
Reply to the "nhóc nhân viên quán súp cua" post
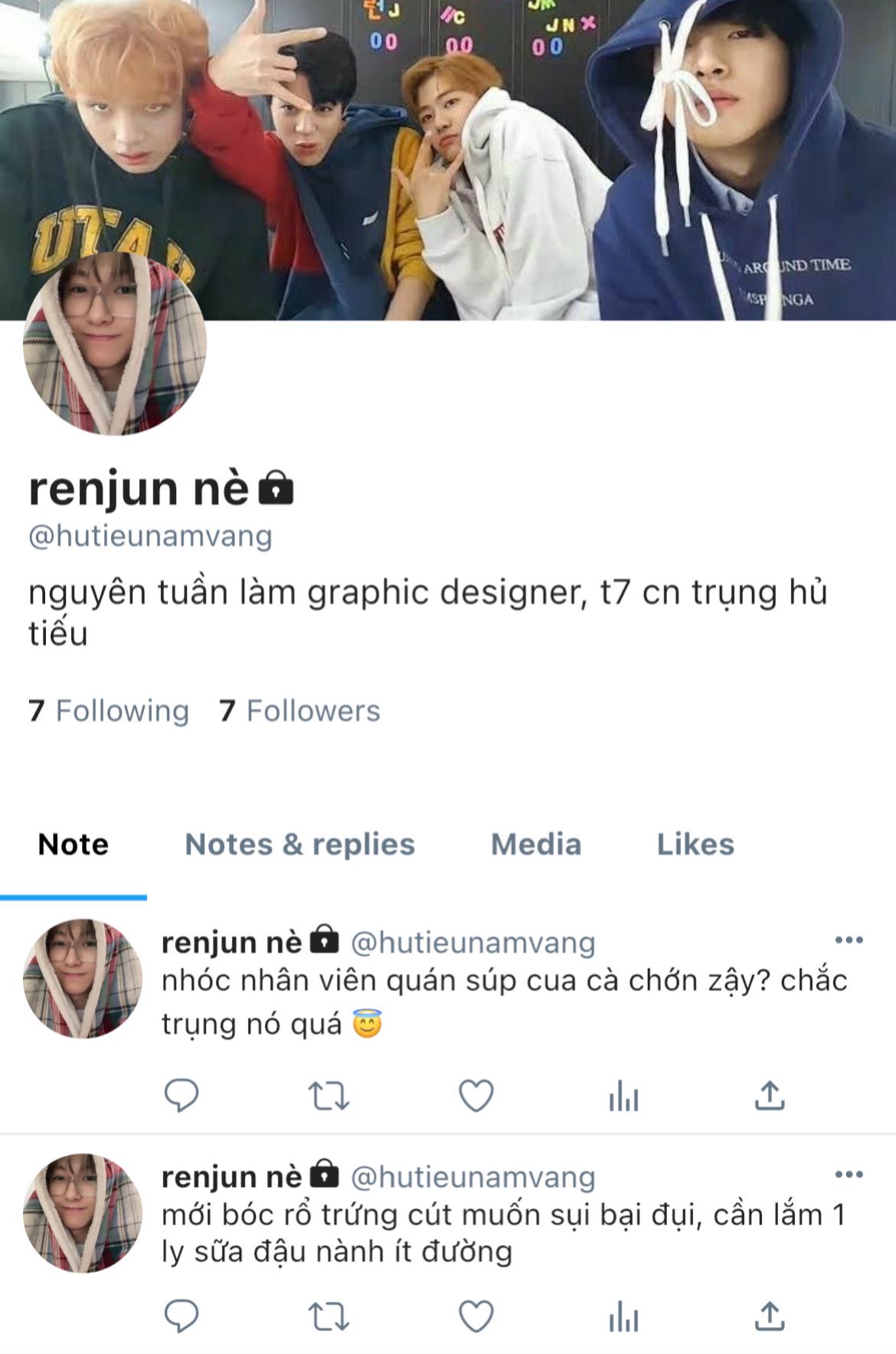click(181, 1095)
